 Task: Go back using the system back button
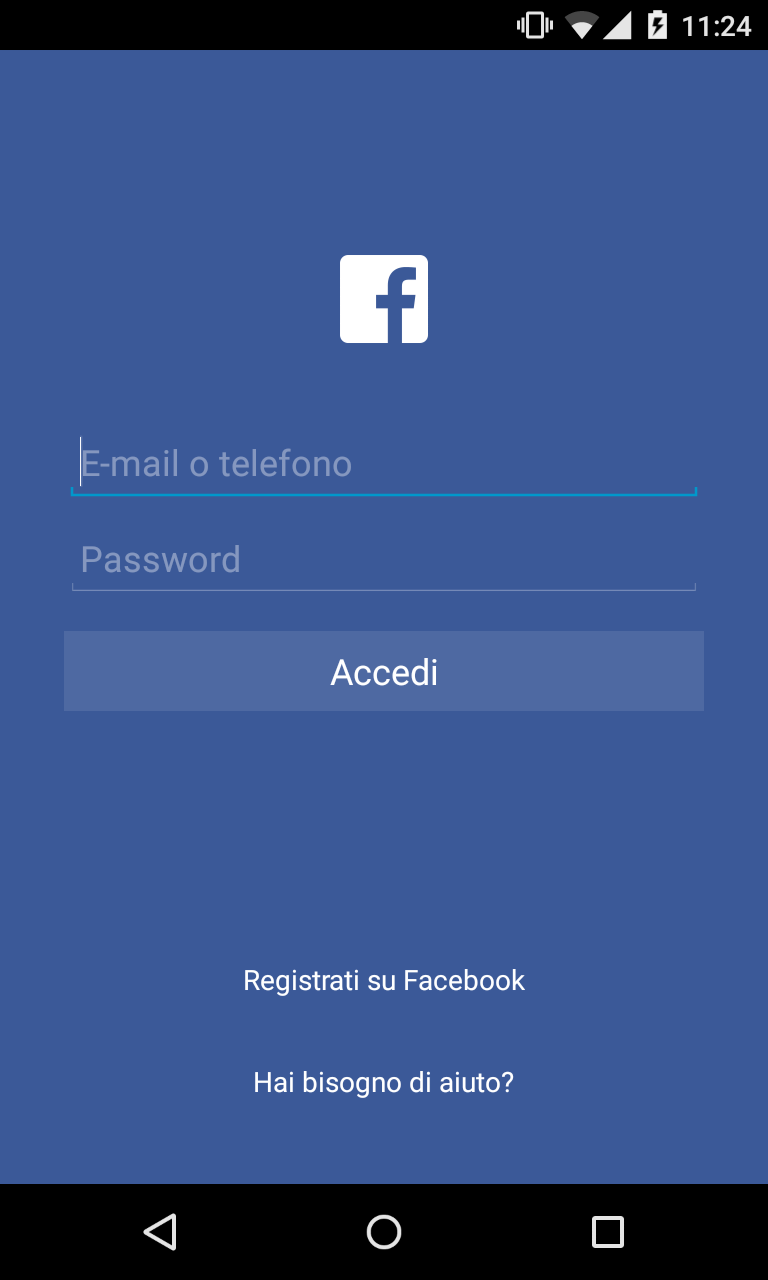pos(160,1232)
